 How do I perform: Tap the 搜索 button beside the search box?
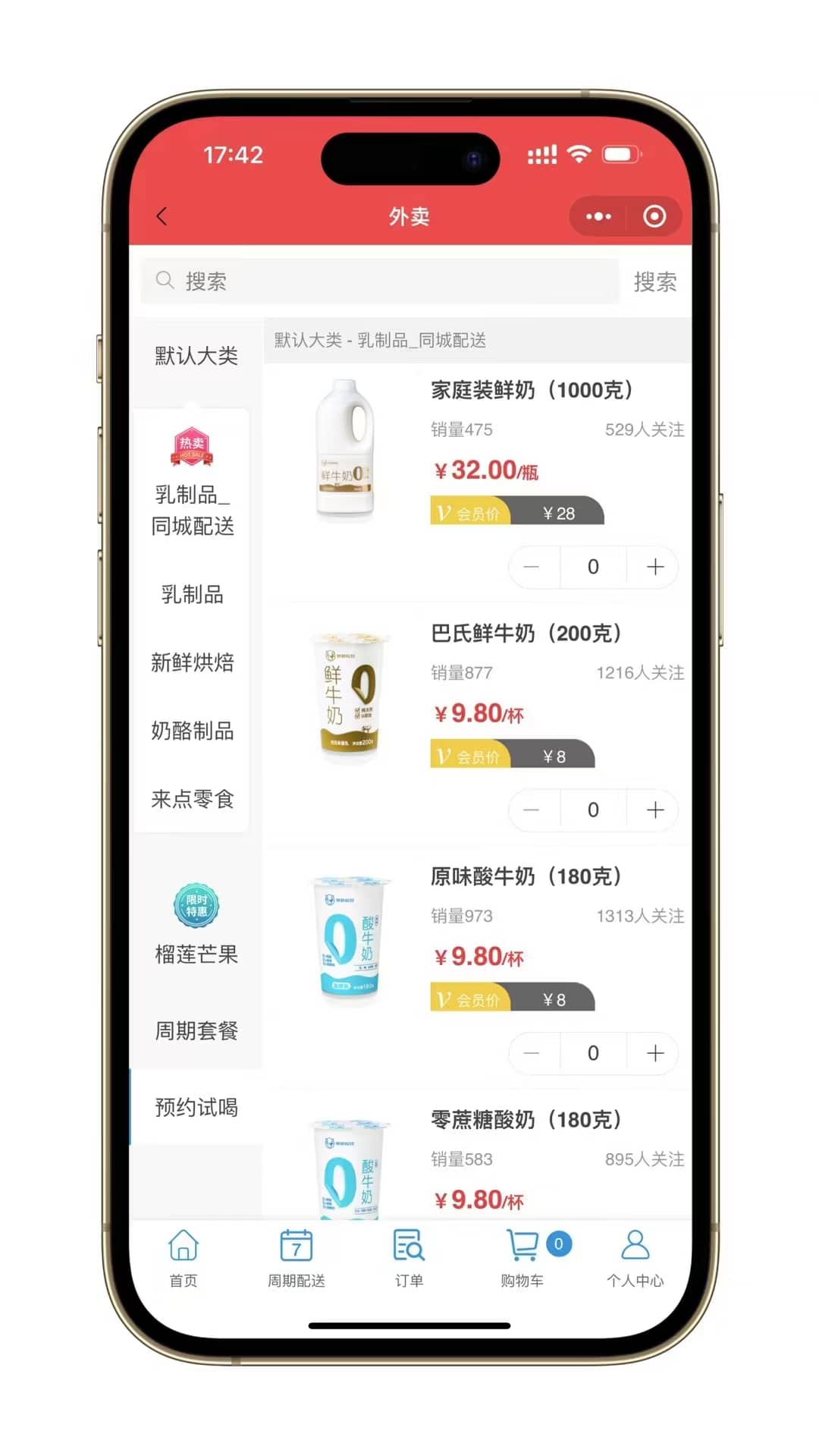tap(654, 281)
